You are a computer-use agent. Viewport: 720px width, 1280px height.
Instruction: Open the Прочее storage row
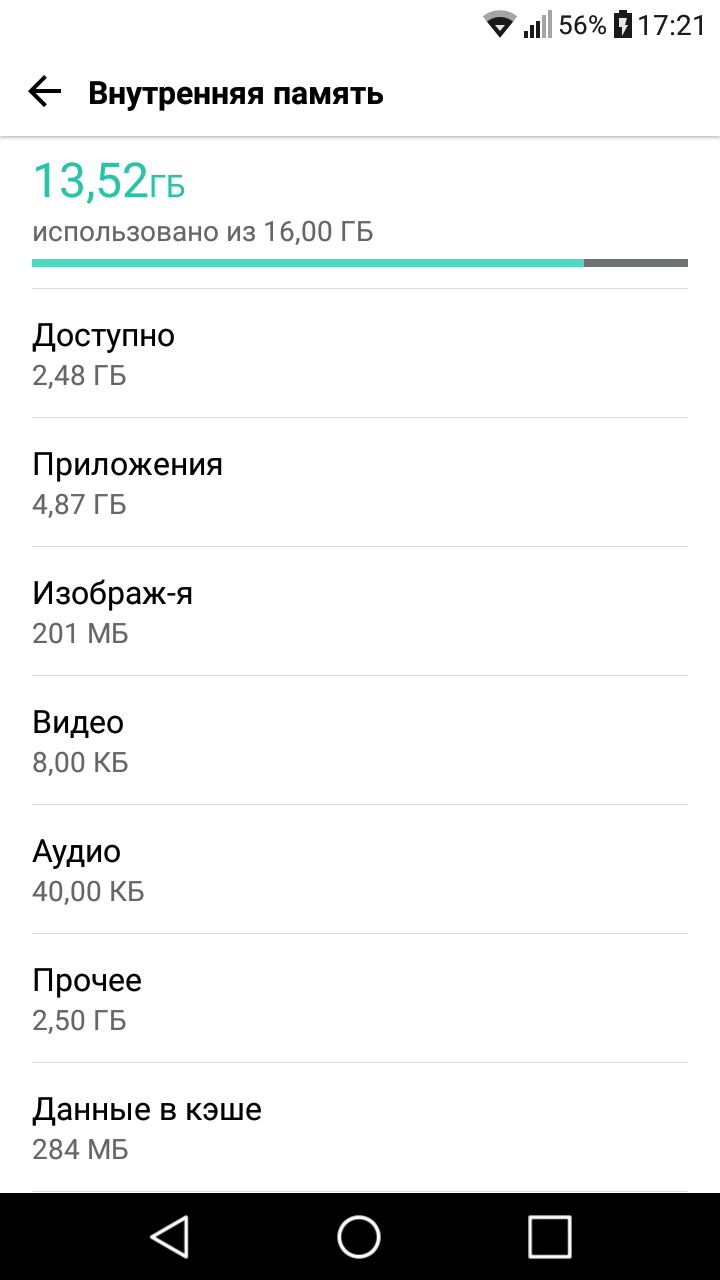(x=360, y=999)
